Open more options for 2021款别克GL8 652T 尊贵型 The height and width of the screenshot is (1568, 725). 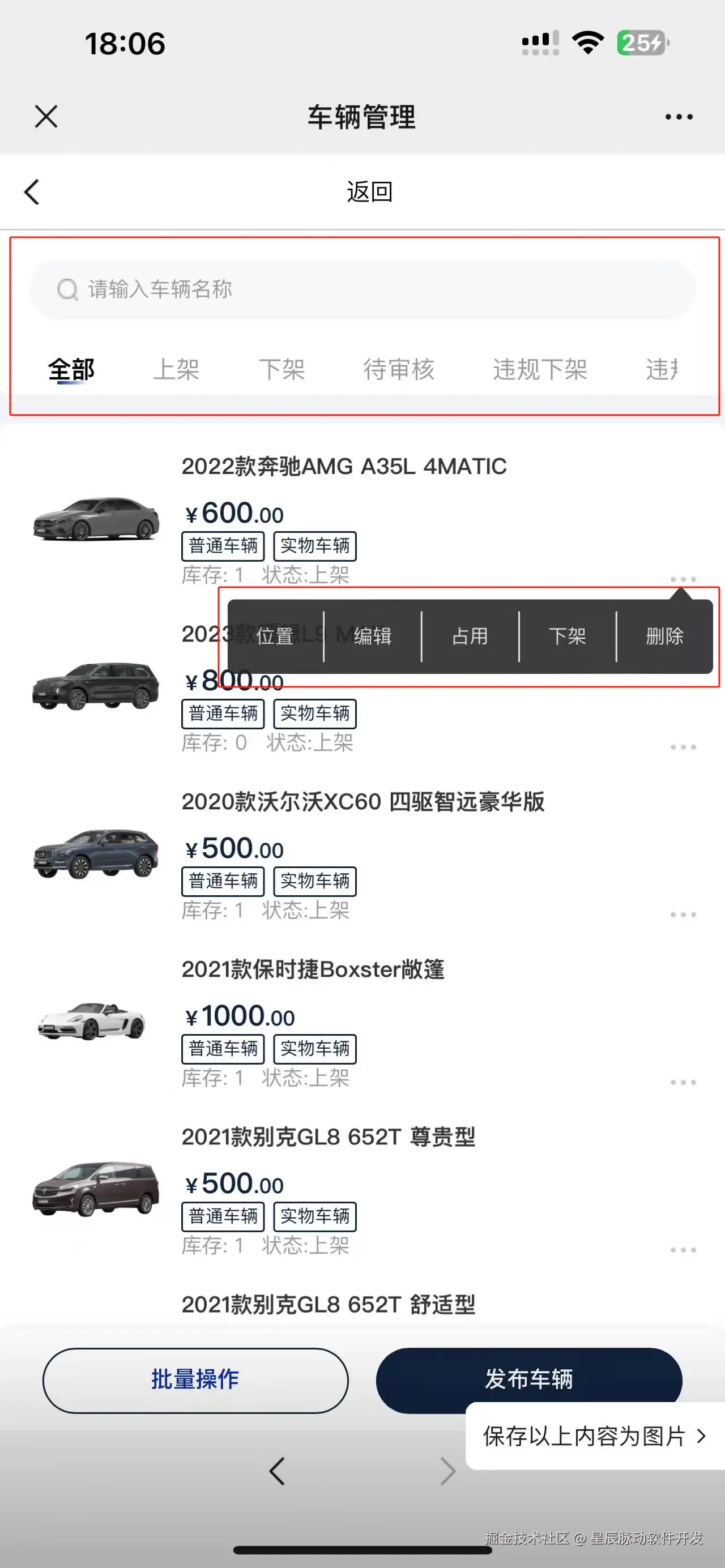point(683,1250)
